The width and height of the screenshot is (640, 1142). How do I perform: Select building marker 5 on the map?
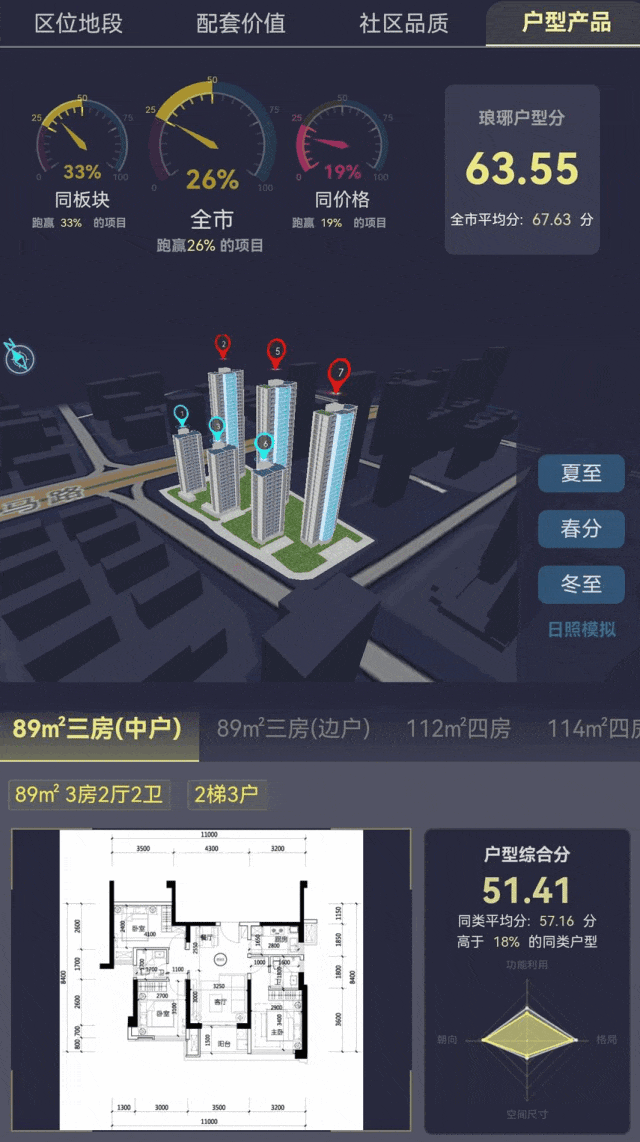pos(276,351)
